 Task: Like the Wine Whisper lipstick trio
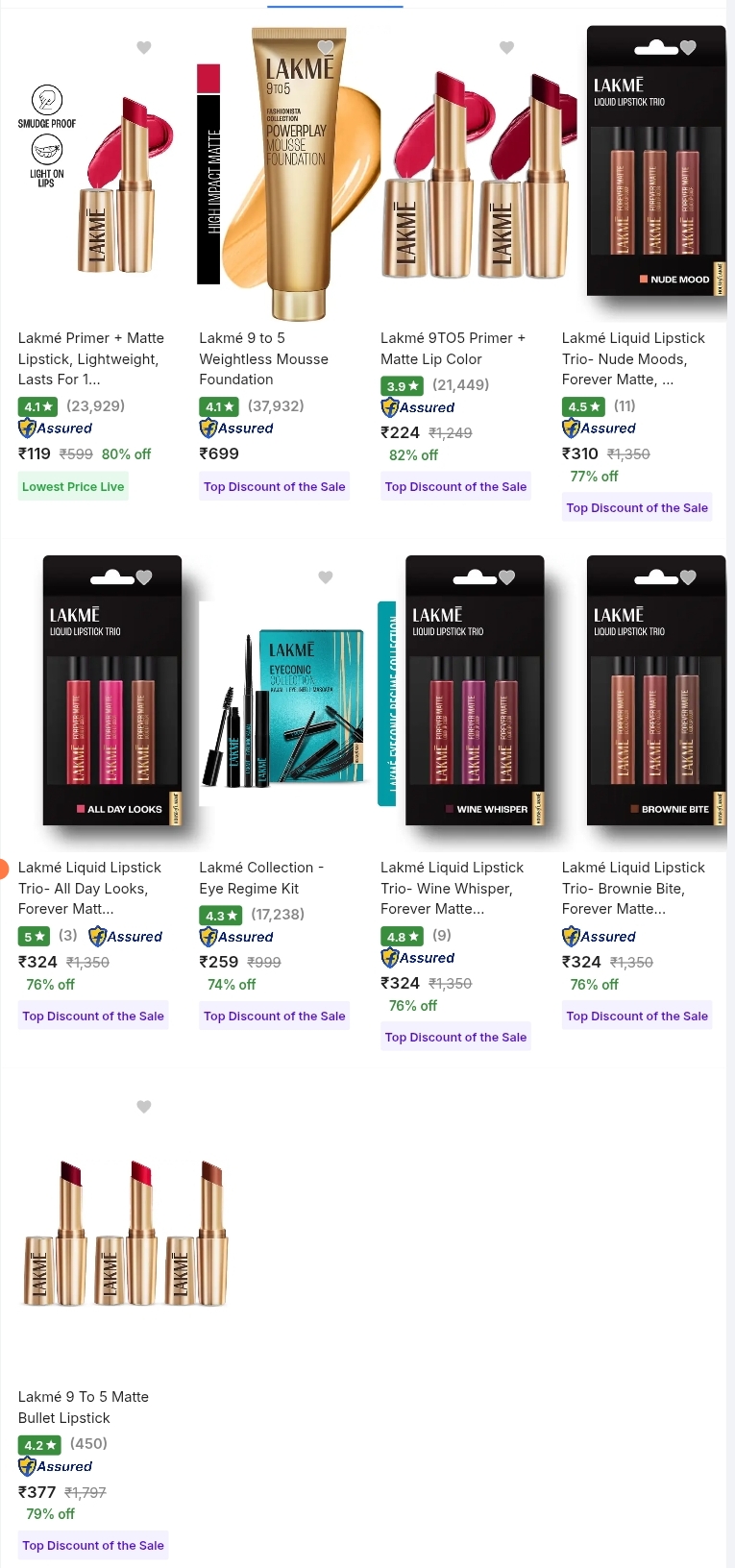[x=507, y=577]
